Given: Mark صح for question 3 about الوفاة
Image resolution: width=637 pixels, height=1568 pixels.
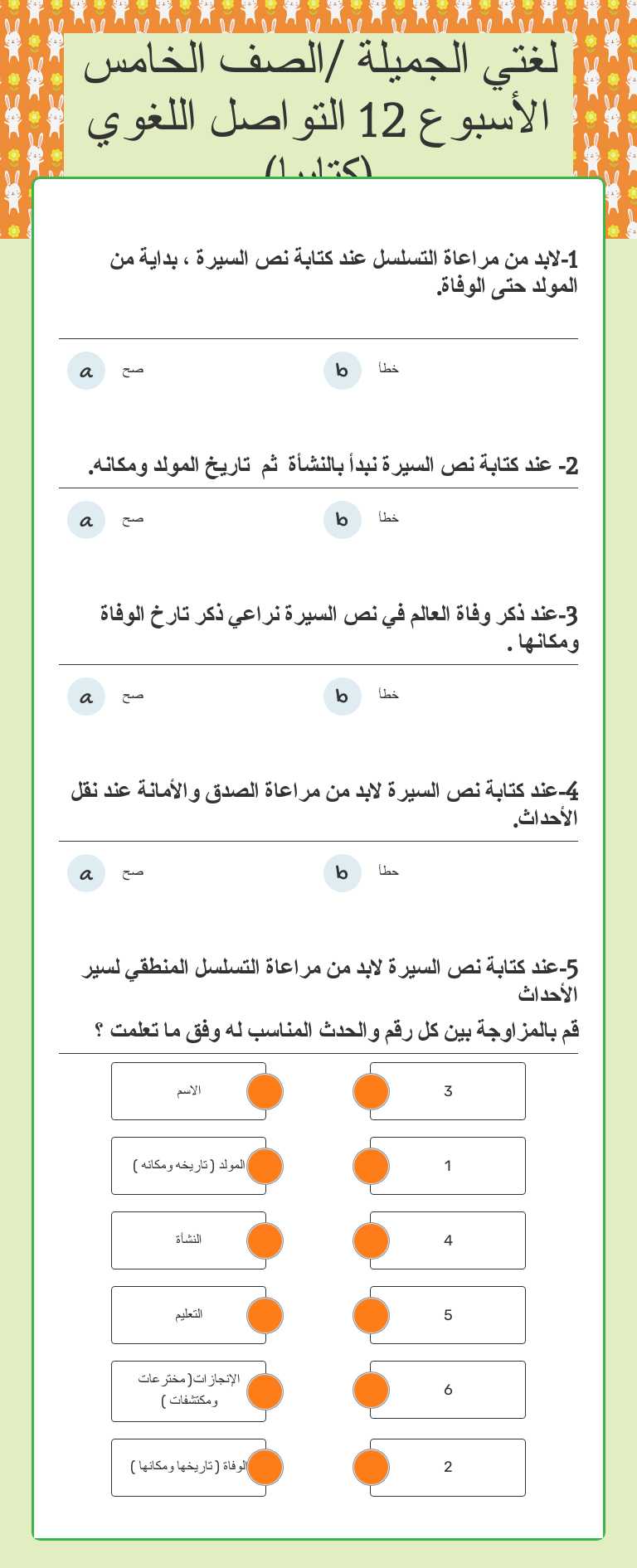Looking at the screenshot, I should 85,697.
